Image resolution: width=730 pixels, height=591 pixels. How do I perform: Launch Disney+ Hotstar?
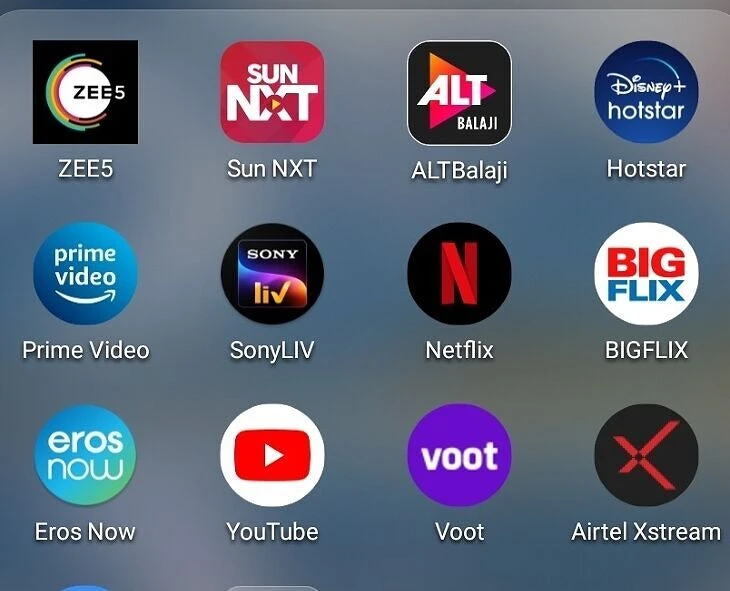646,92
